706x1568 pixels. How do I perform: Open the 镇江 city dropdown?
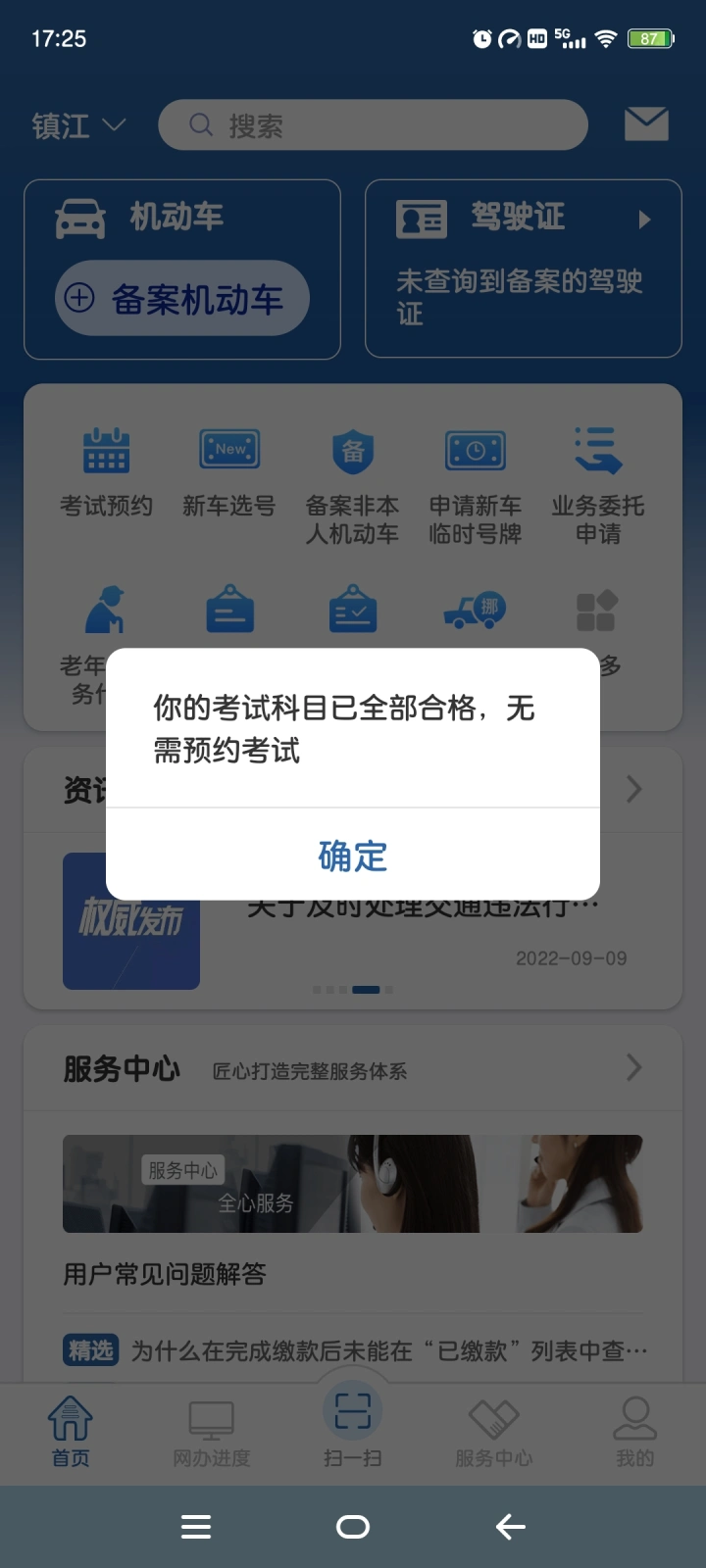pyautogui.click(x=78, y=125)
